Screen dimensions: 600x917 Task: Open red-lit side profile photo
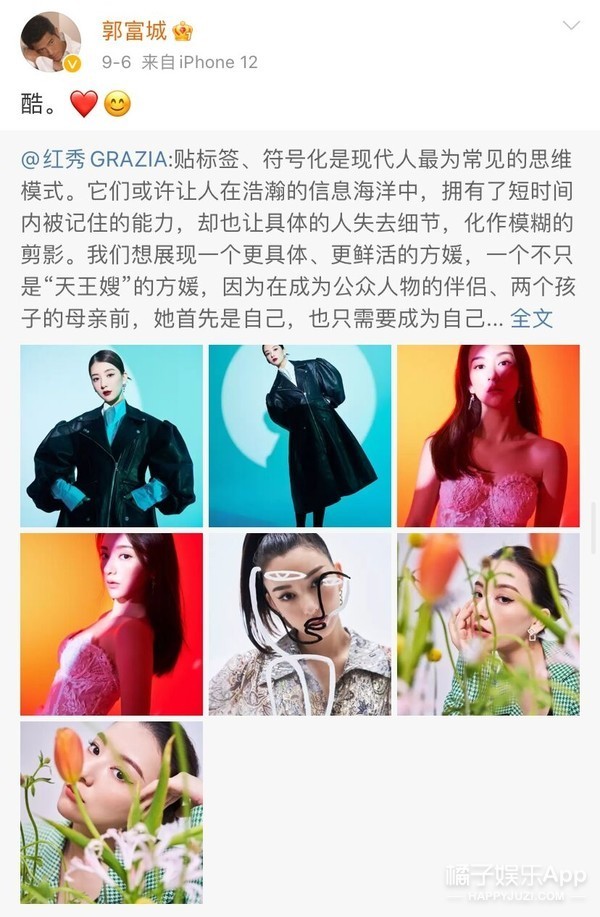(x=111, y=624)
